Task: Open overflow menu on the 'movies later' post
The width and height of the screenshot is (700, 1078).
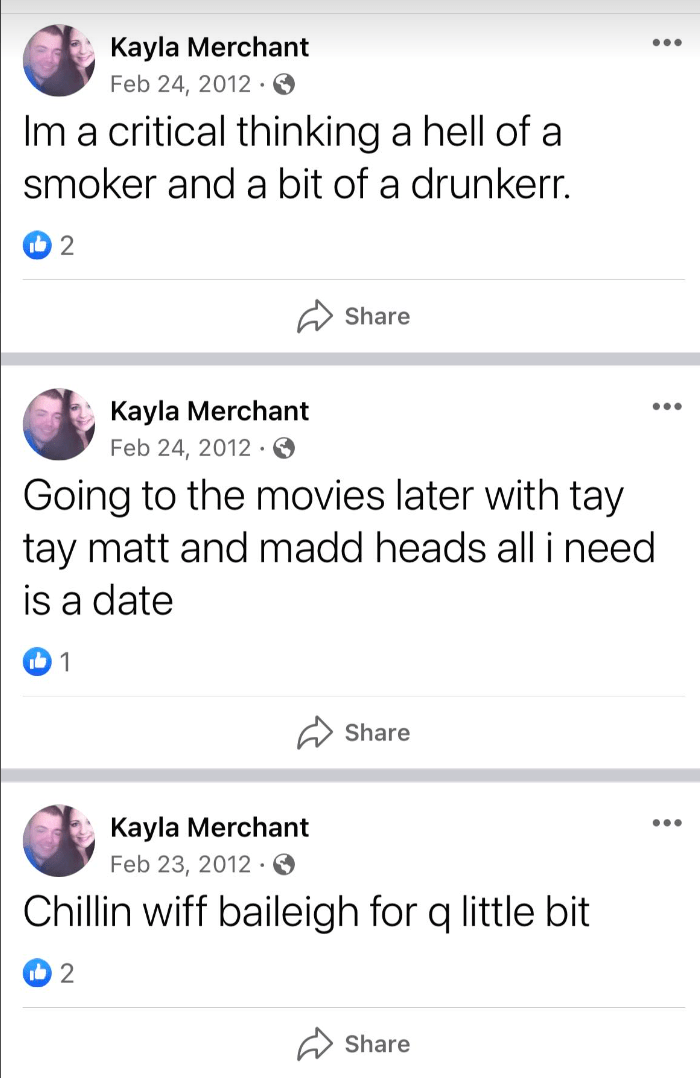Action: click(667, 406)
